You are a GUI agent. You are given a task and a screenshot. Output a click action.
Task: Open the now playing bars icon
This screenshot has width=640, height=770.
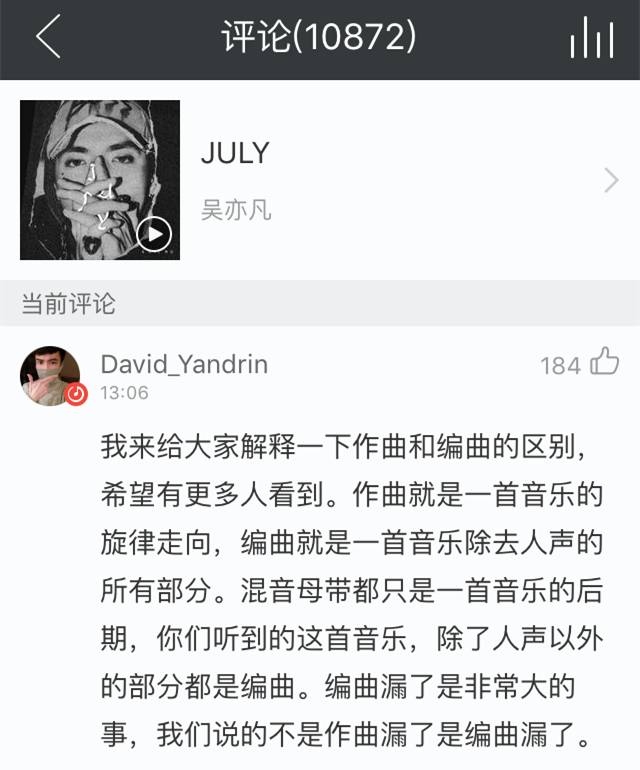[590, 39]
